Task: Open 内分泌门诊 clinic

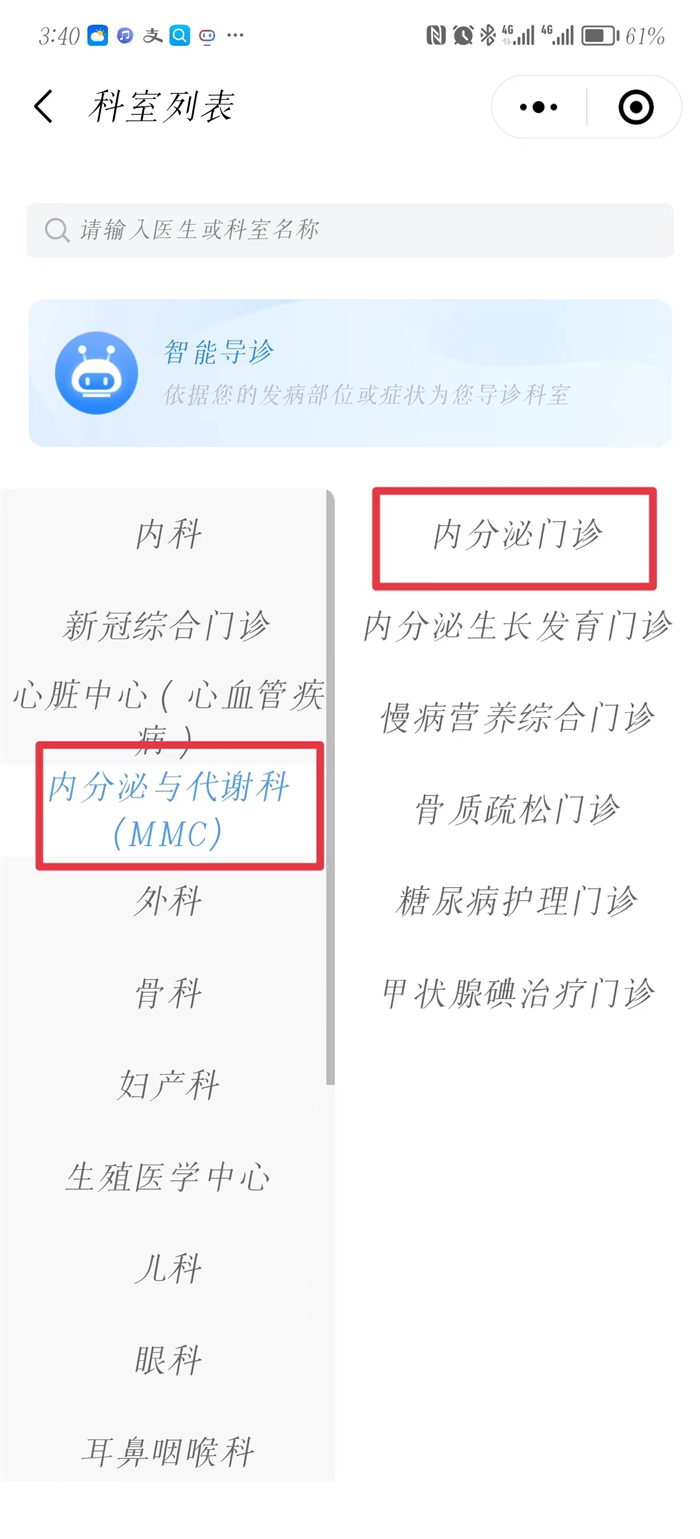Action: pyautogui.click(x=517, y=535)
